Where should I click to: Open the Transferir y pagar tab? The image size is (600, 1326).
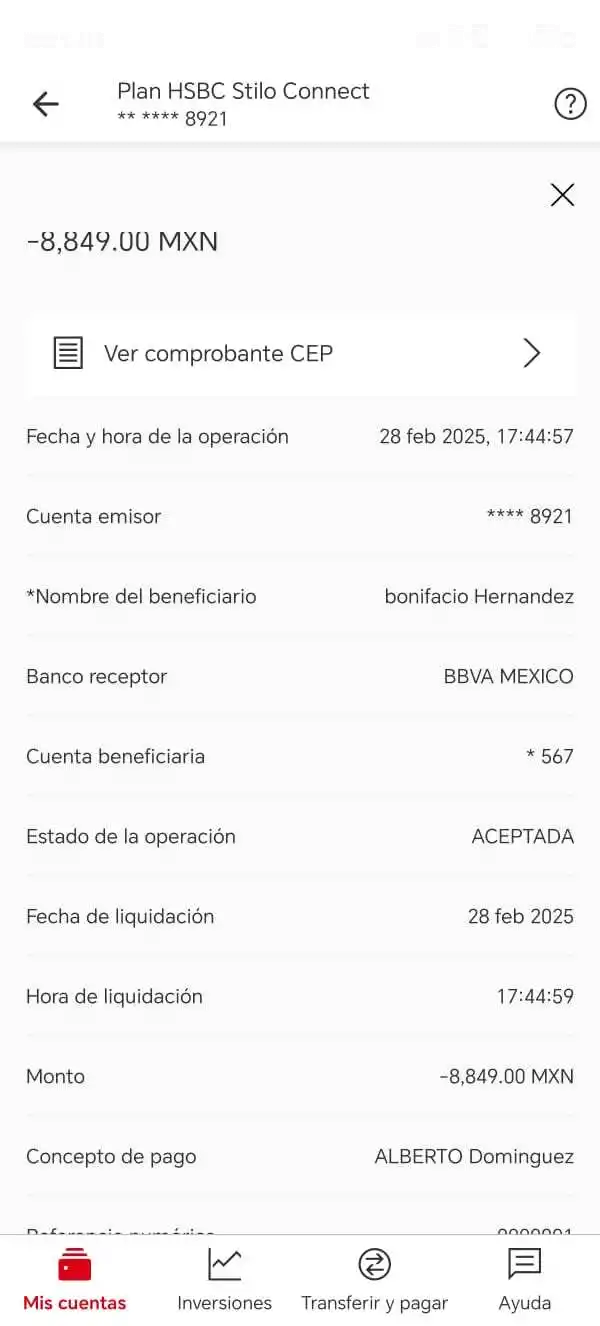[x=374, y=1281]
